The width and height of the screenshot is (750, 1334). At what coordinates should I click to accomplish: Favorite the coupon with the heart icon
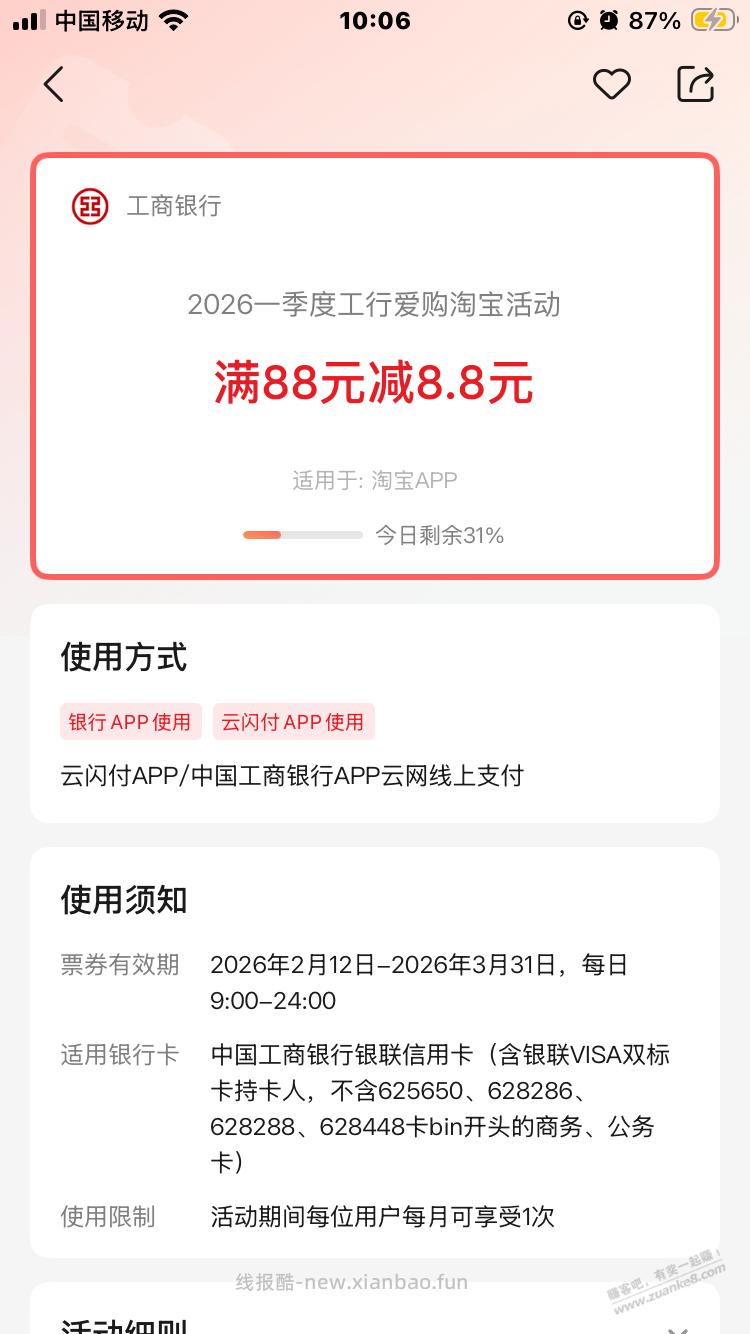(x=611, y=85)
